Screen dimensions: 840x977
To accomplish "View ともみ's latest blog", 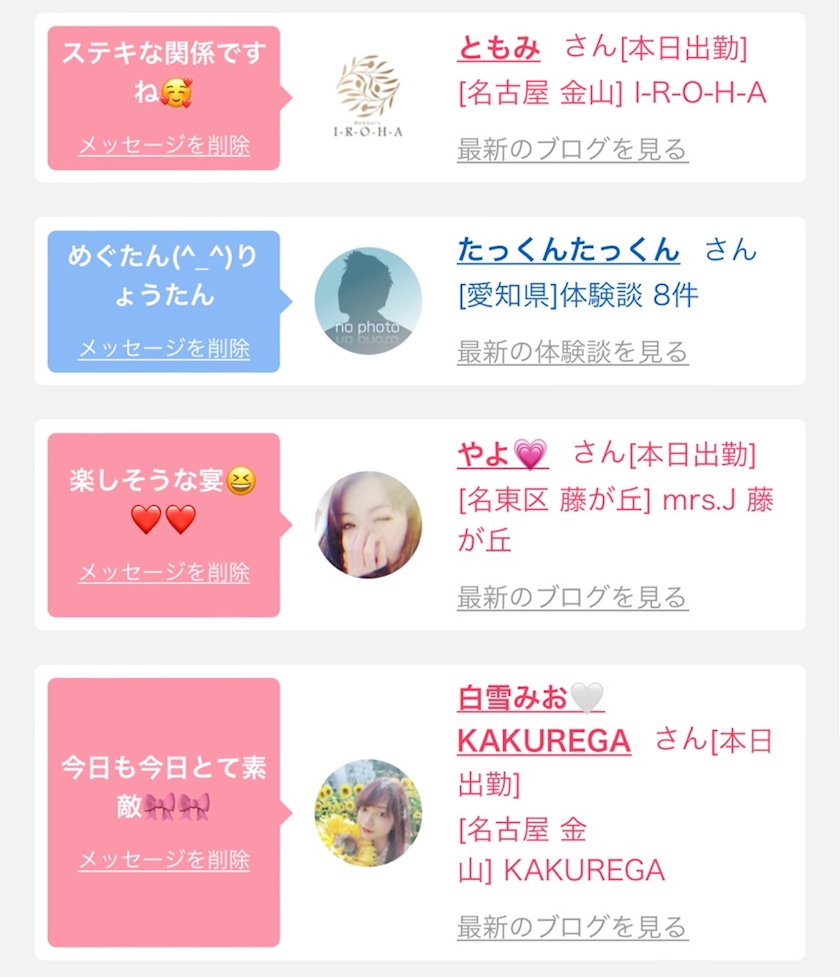I will 573,150.
